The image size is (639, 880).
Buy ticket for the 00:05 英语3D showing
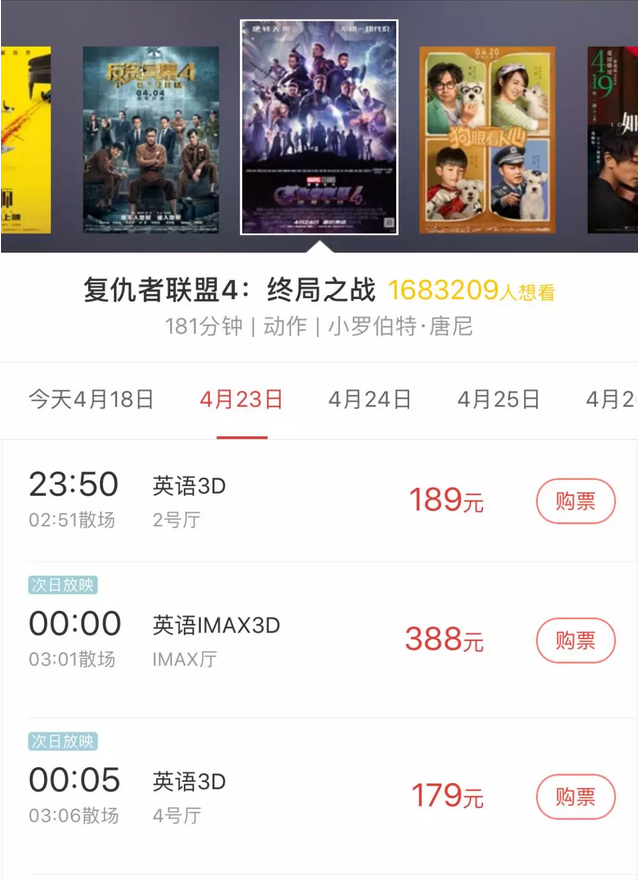(575, 797)
